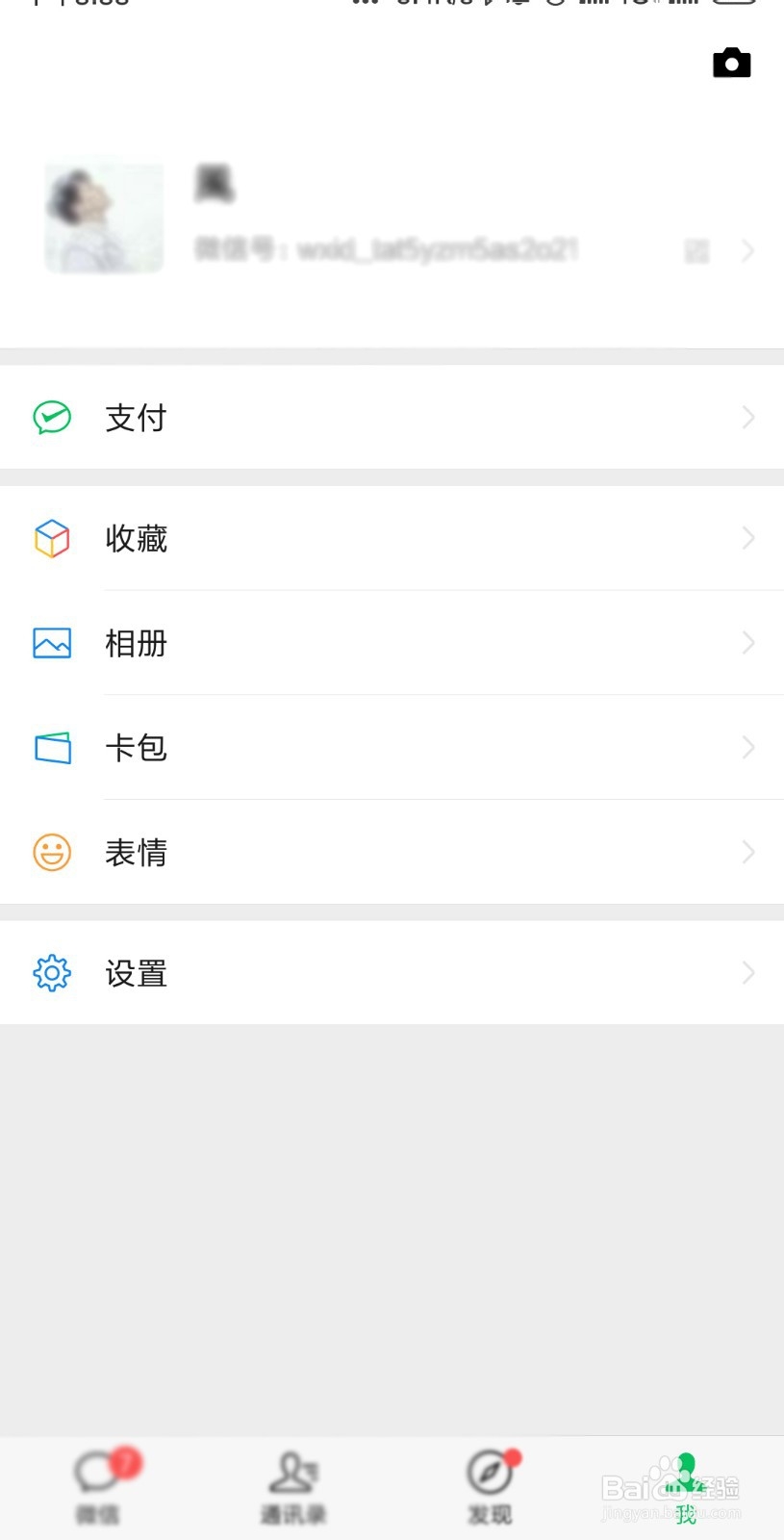The image size is (784, 1540).
Task: Expand the 支付 row arrow
Action: 747,418
